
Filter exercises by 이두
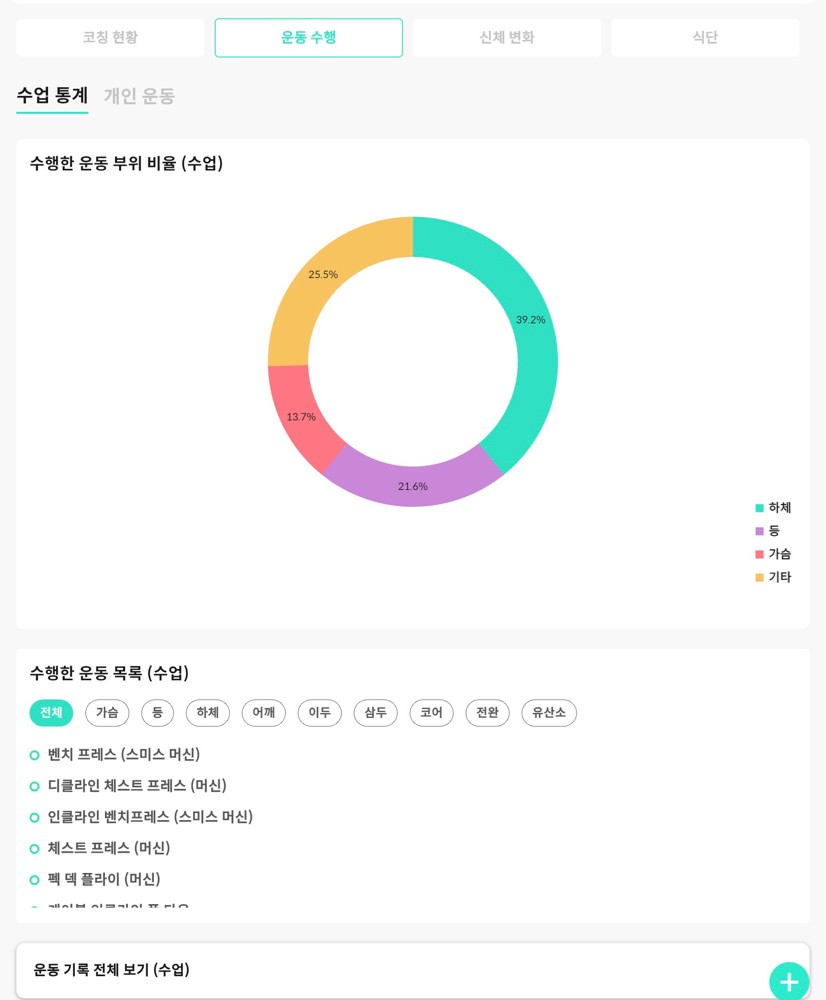(319, 713)
